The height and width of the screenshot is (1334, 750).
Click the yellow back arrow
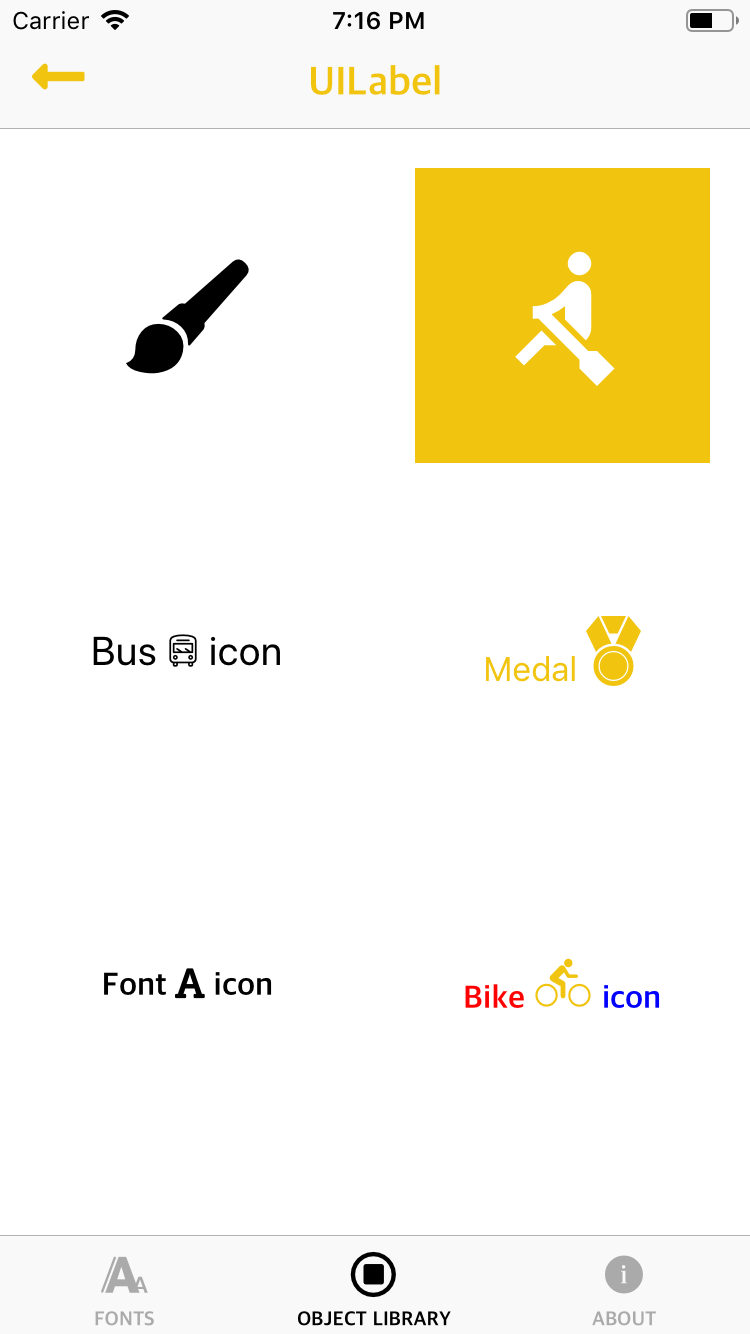57,76
